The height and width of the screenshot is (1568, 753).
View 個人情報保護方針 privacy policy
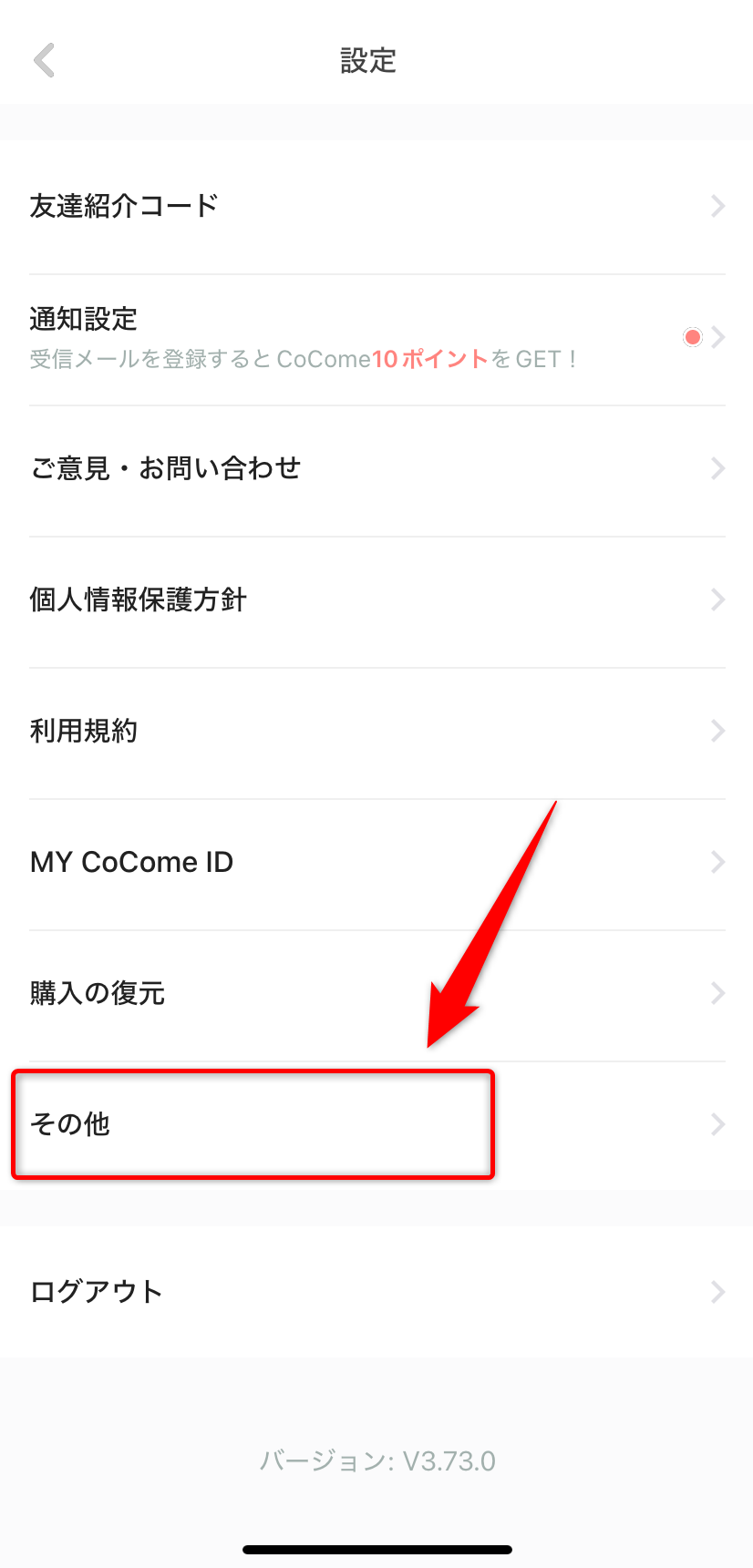click(x=376, y=600)
